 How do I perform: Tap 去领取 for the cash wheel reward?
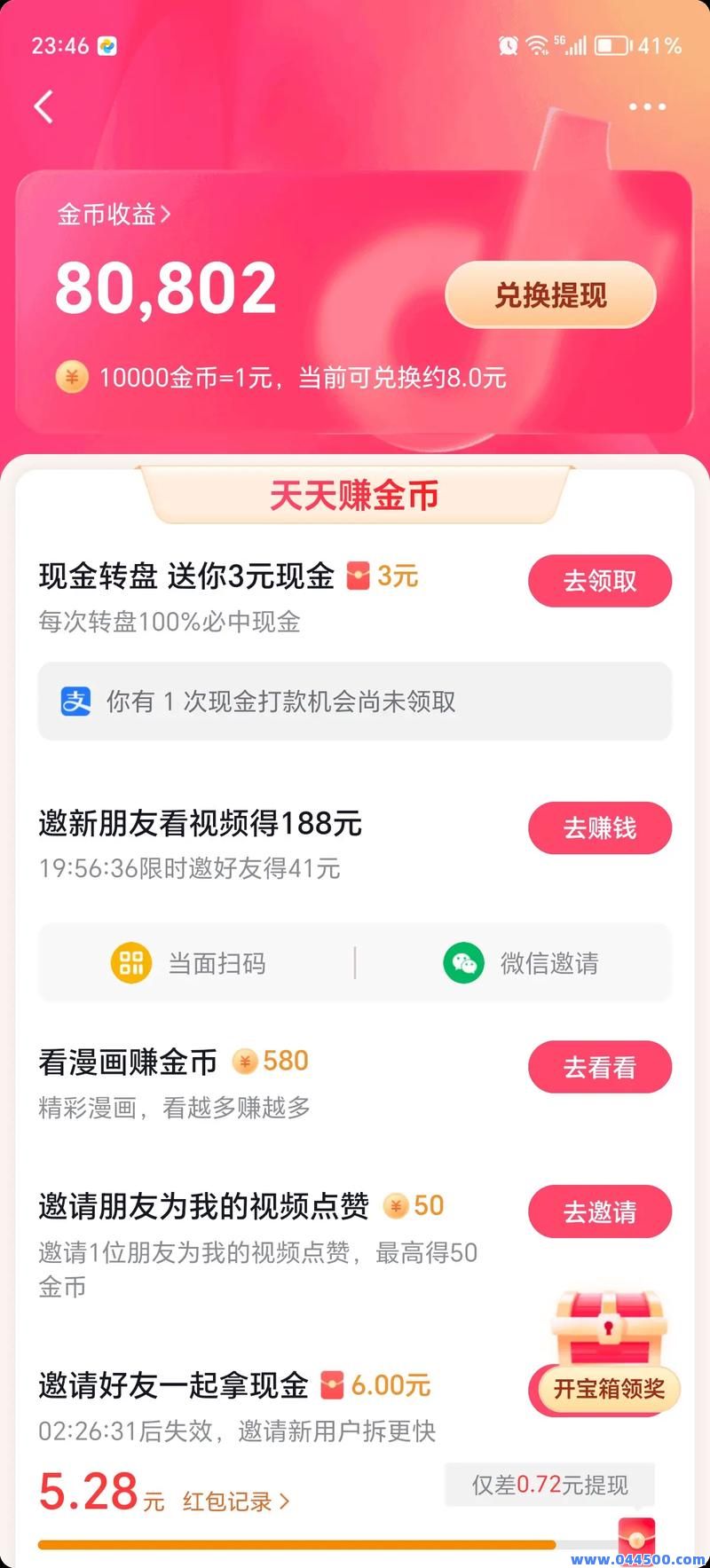(x=600, y=581)
